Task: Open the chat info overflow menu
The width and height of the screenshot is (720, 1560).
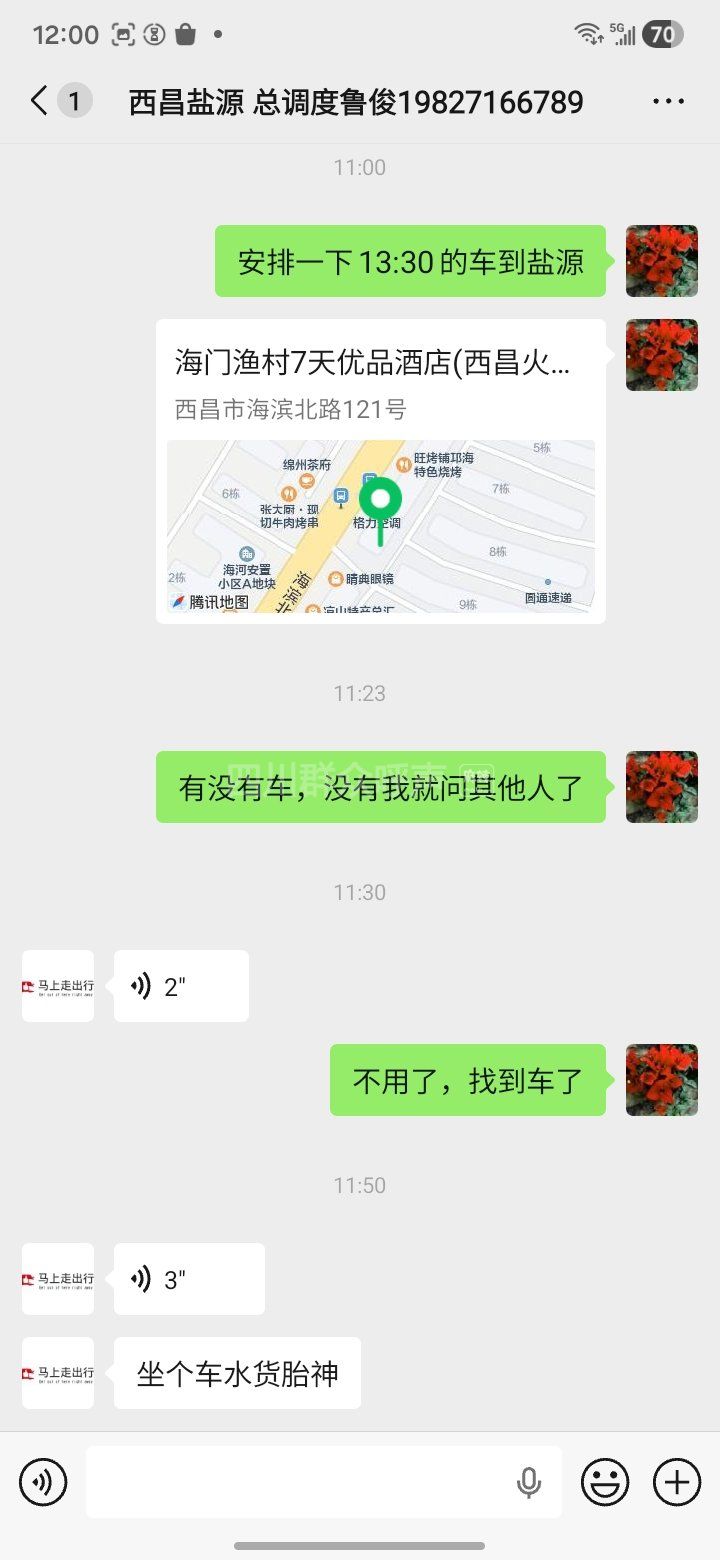Action: (x=668, y=101)
